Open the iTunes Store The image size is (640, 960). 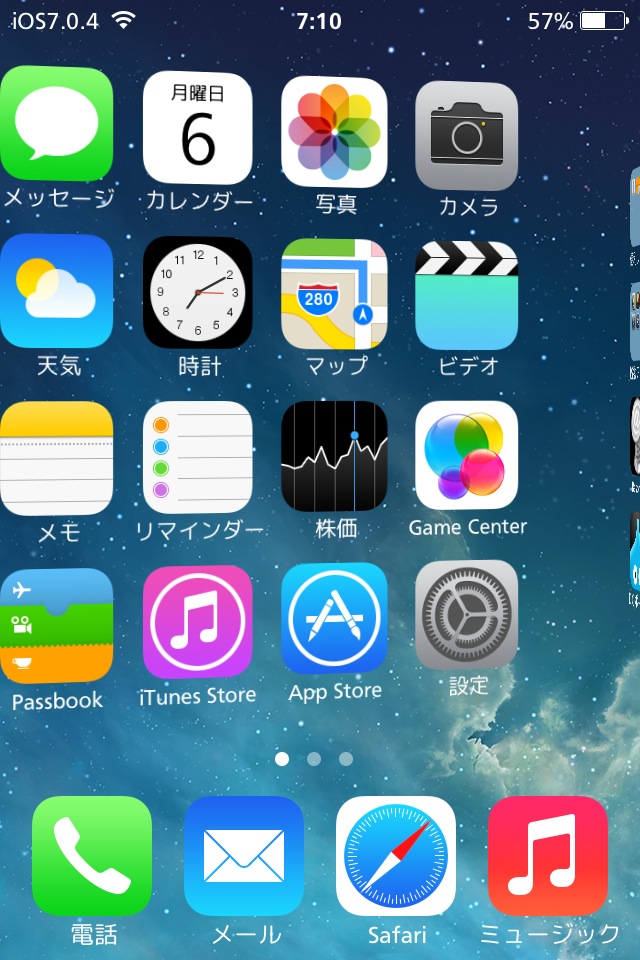pos(198,621)
